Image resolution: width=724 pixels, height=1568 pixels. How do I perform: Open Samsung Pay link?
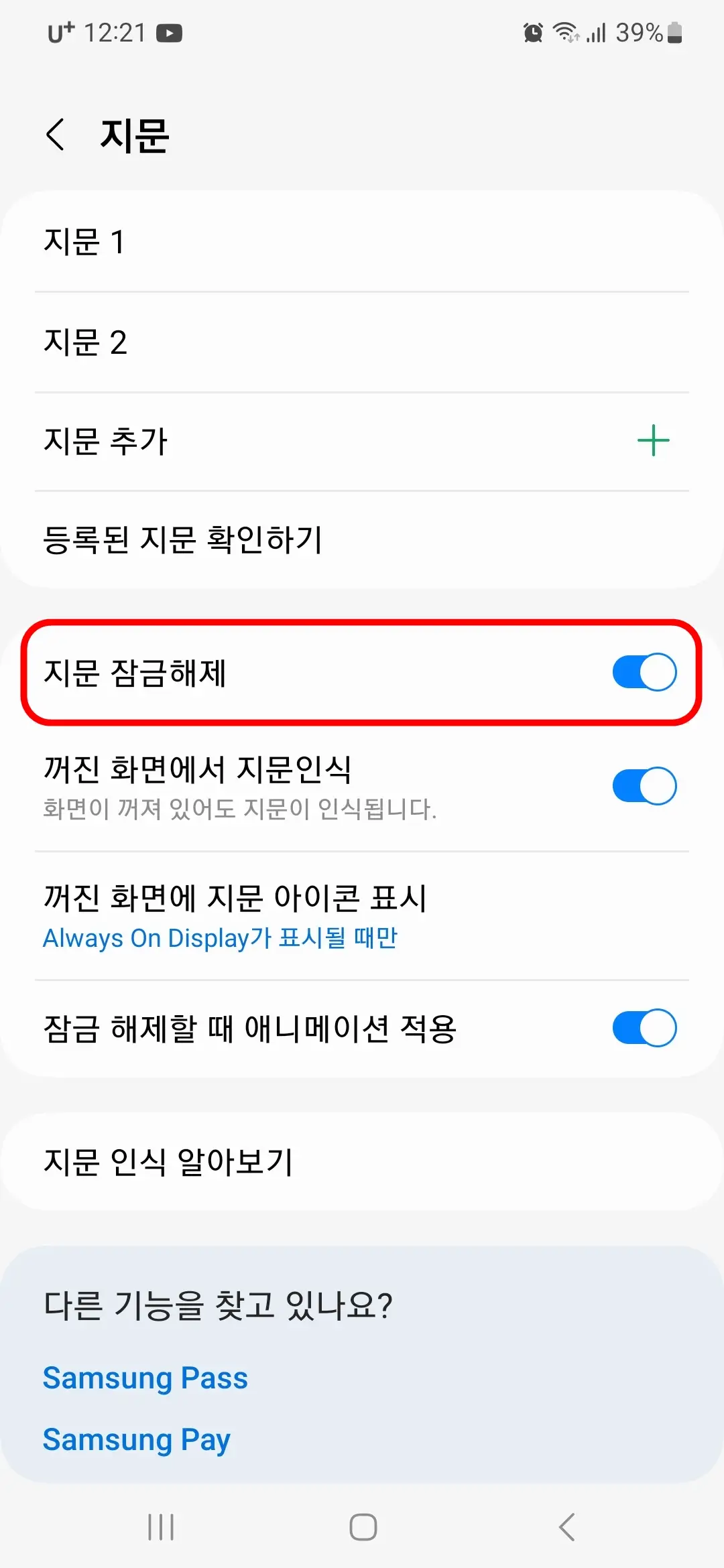pyautogui.click(x=136, y=1439)
